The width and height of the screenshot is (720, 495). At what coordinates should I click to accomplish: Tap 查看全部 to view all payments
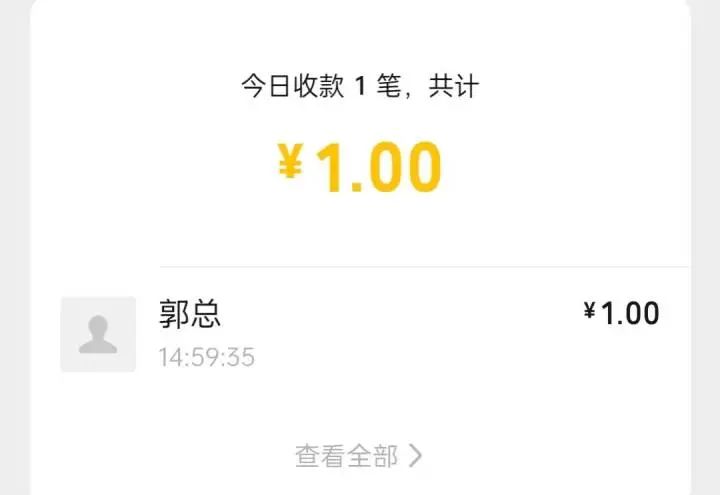pos(358,457)
